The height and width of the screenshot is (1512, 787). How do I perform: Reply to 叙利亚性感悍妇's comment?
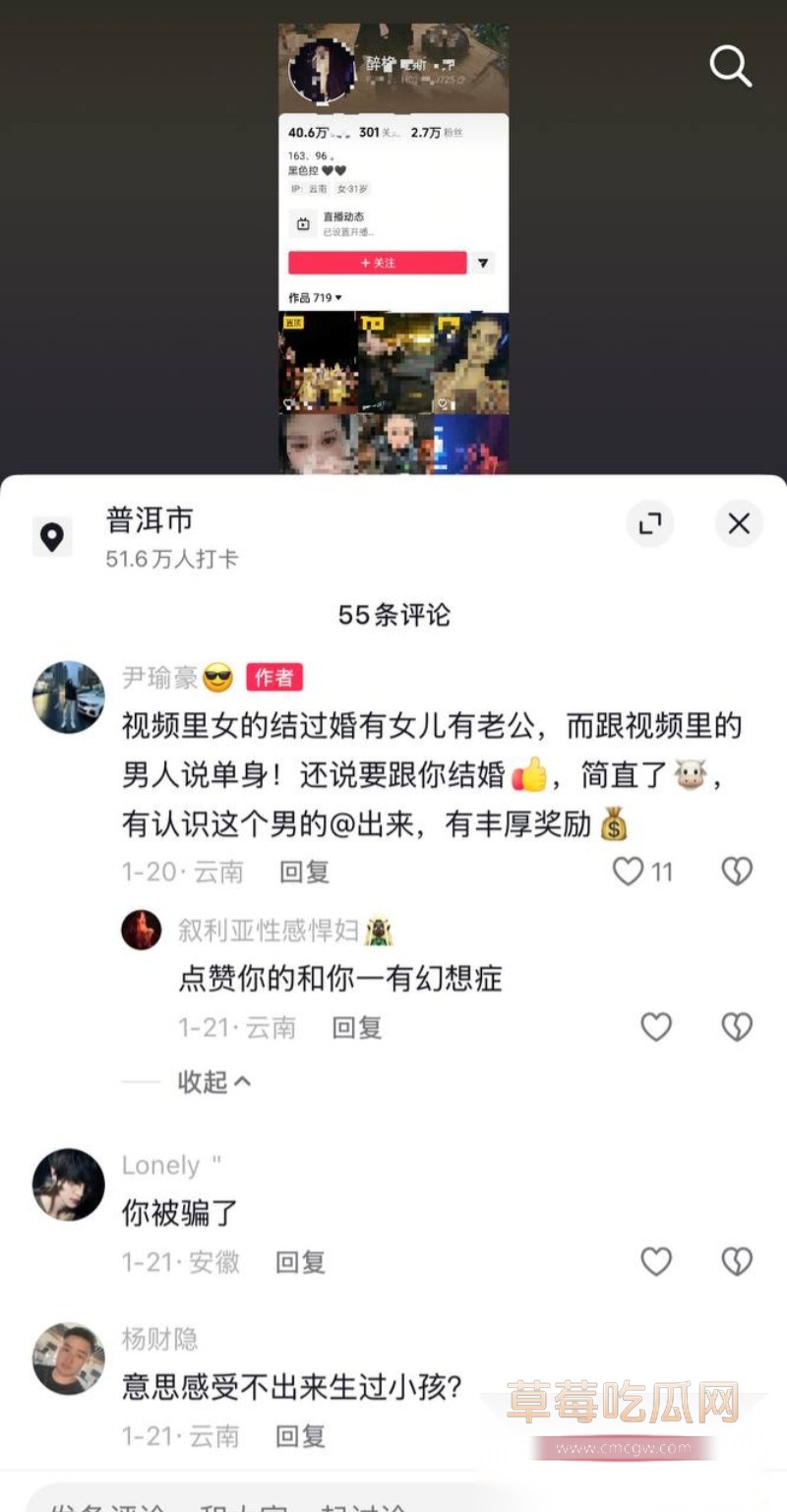pos(356,1028)
